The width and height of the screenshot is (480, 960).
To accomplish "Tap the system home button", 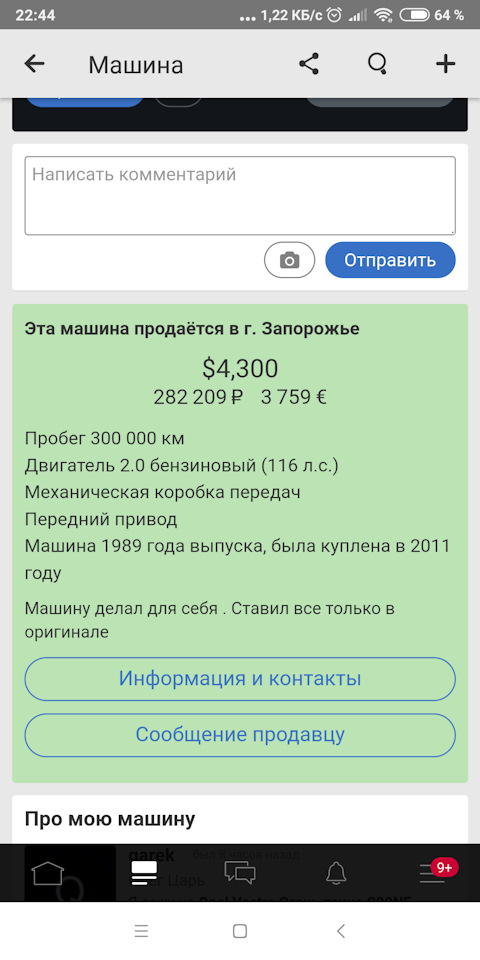I will click(x=240, y=931).
